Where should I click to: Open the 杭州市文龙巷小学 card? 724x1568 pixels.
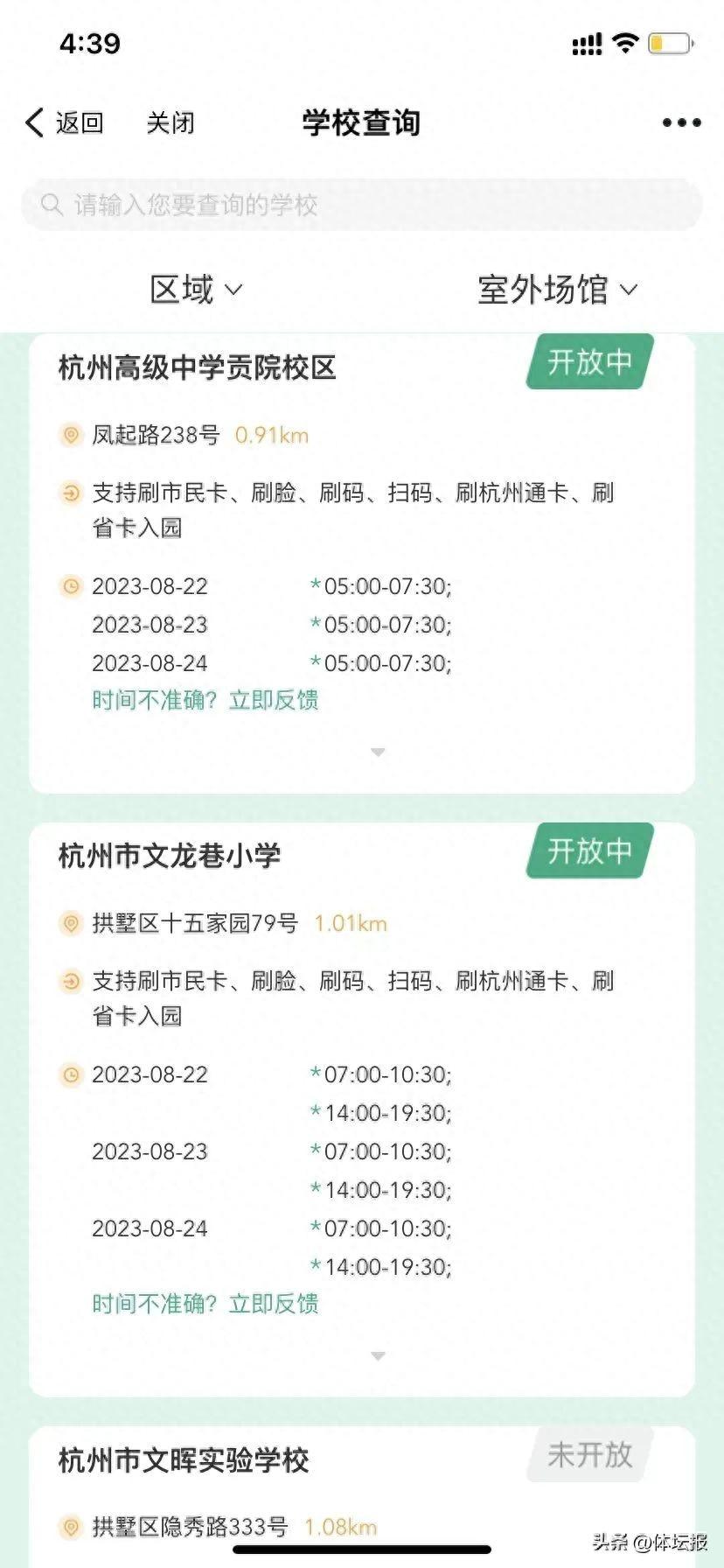(x=170, y=856)
